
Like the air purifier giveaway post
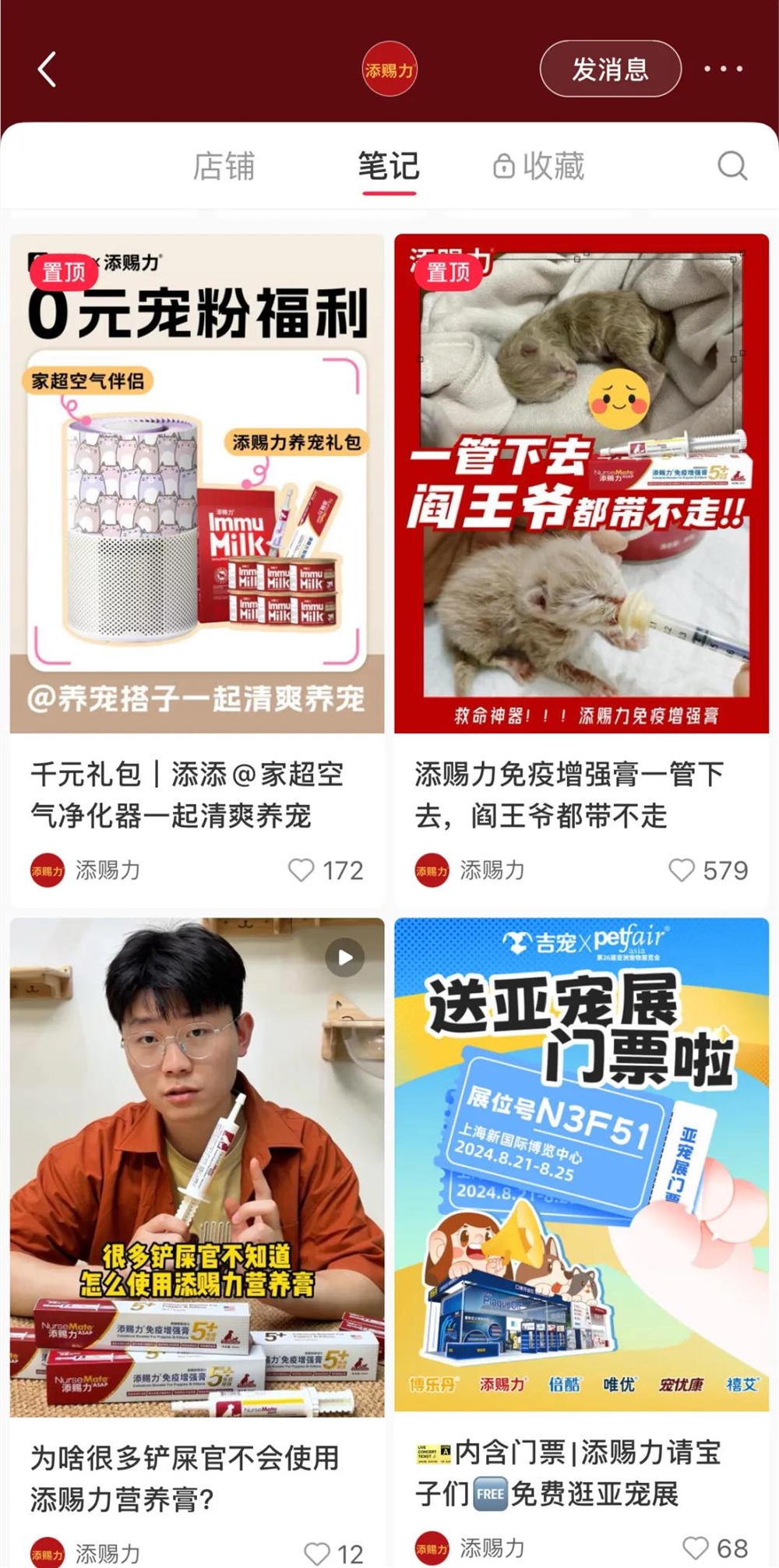(x=303, y=871)
